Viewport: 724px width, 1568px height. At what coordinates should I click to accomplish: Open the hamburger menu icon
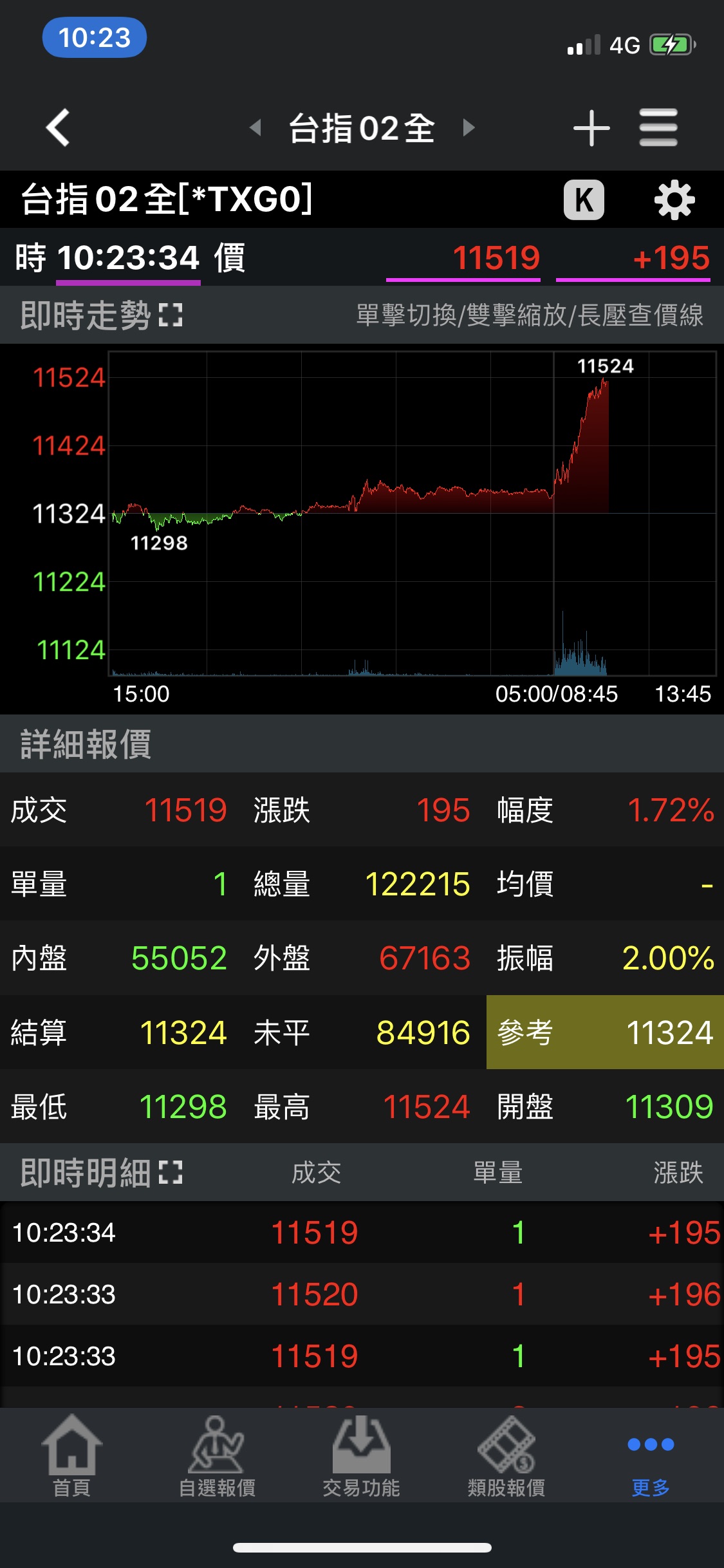point(658,127)
